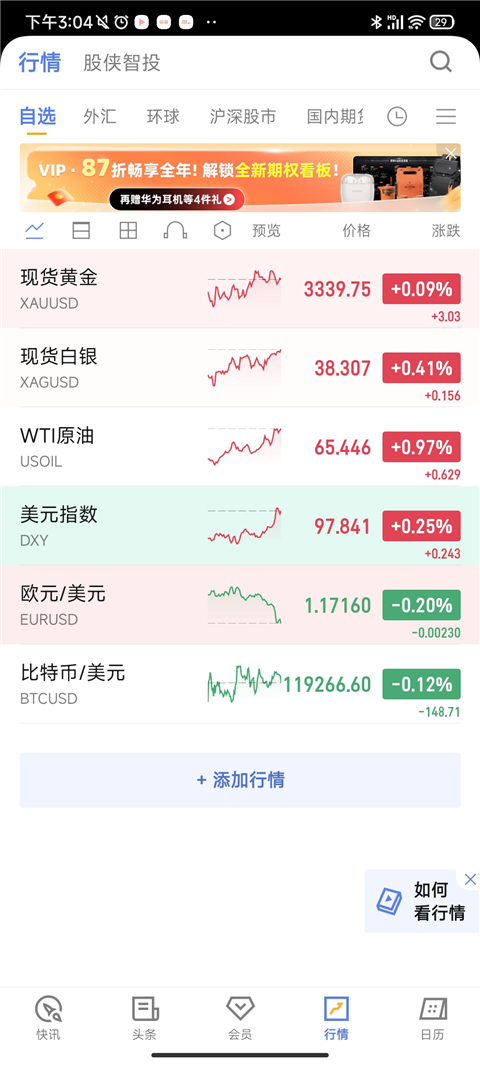Tap the headphones icon in view toolbar
Viewport: 480px width, 1066px height.
coord(175,231)
